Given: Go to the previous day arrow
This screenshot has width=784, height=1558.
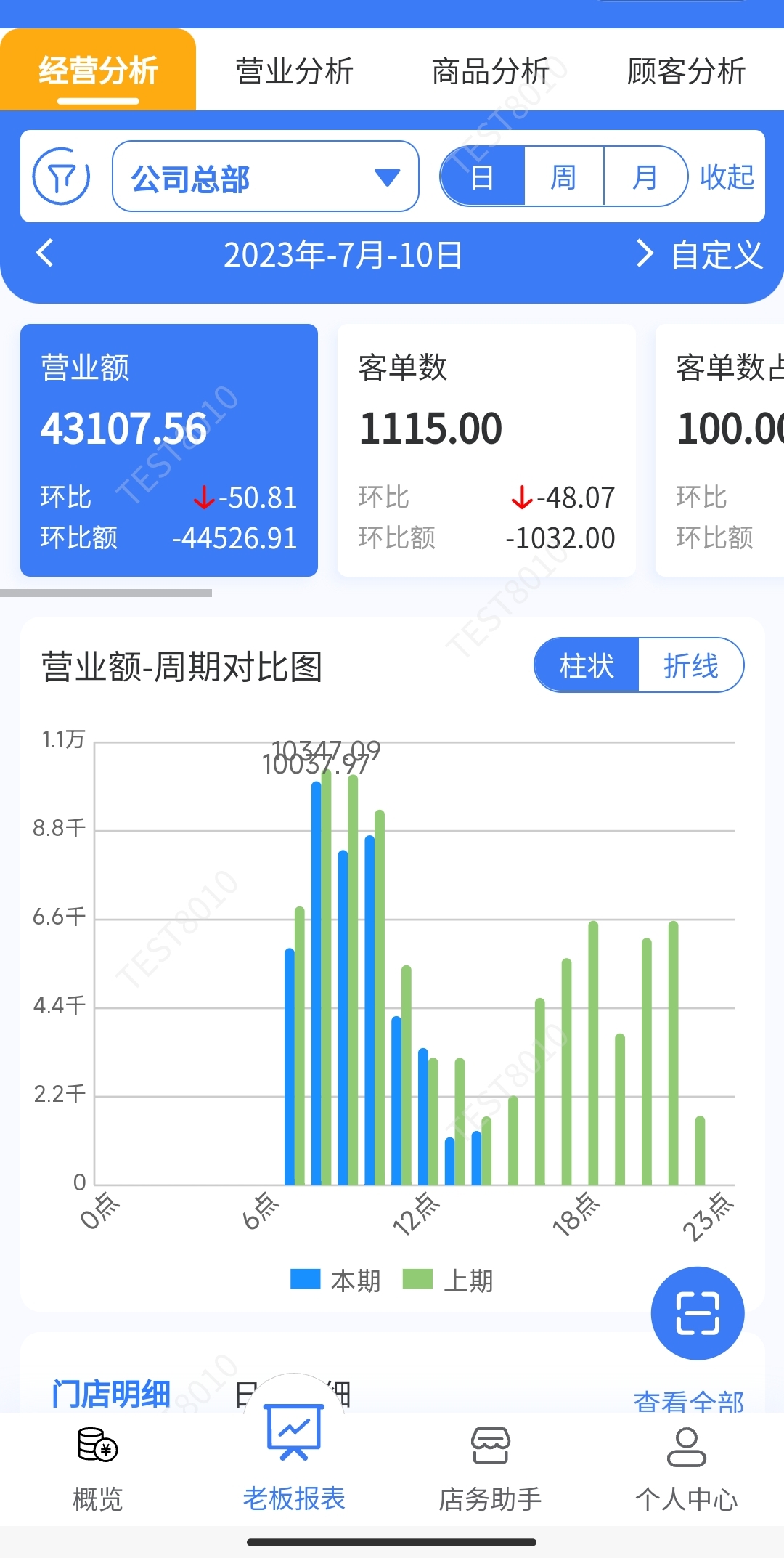Looking at the screenshot, I should tap(45, 253).
